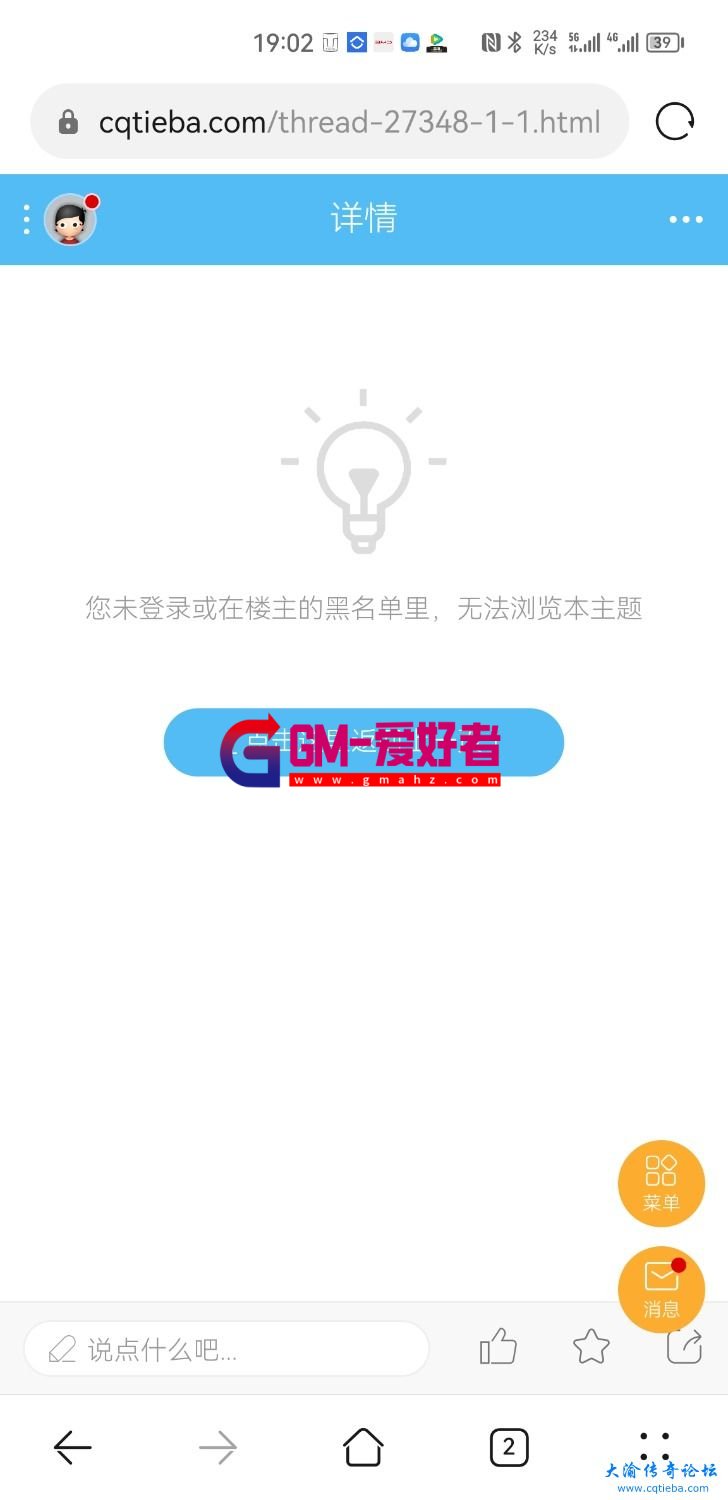Open the three-dot menu in the header
This screenshot has width=728, height=1500.
(686, 219)
